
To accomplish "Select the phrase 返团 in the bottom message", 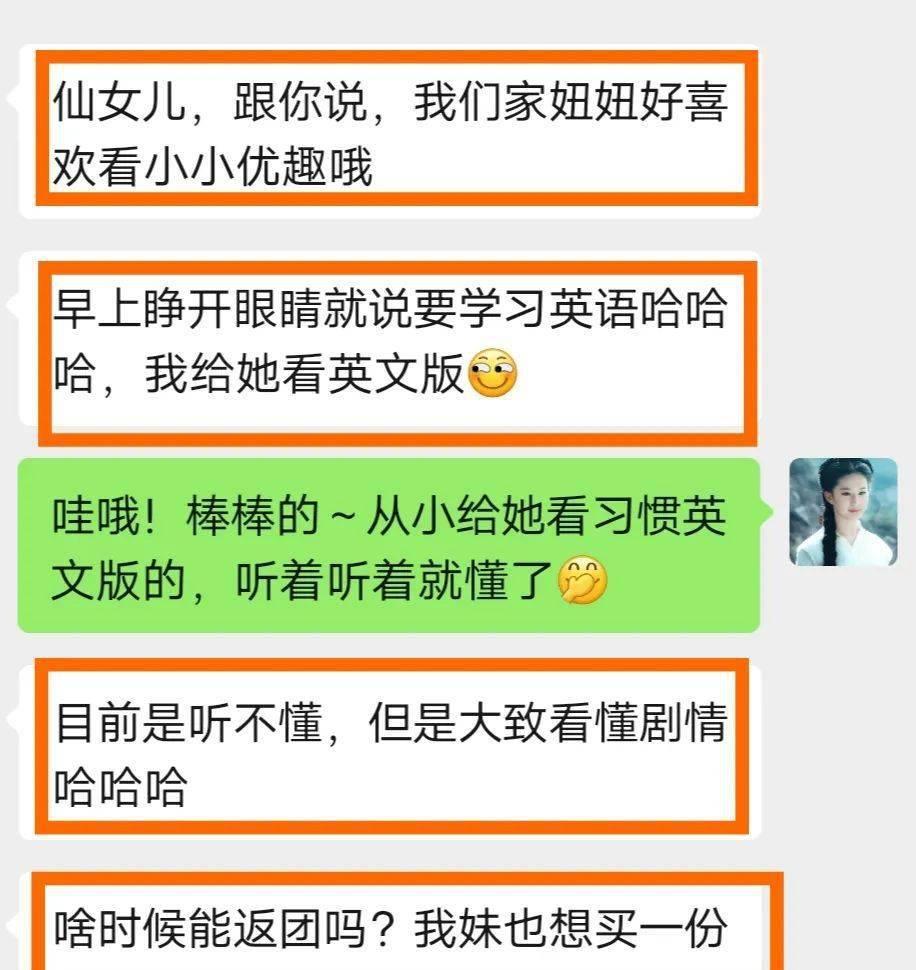I will [270, 930].
